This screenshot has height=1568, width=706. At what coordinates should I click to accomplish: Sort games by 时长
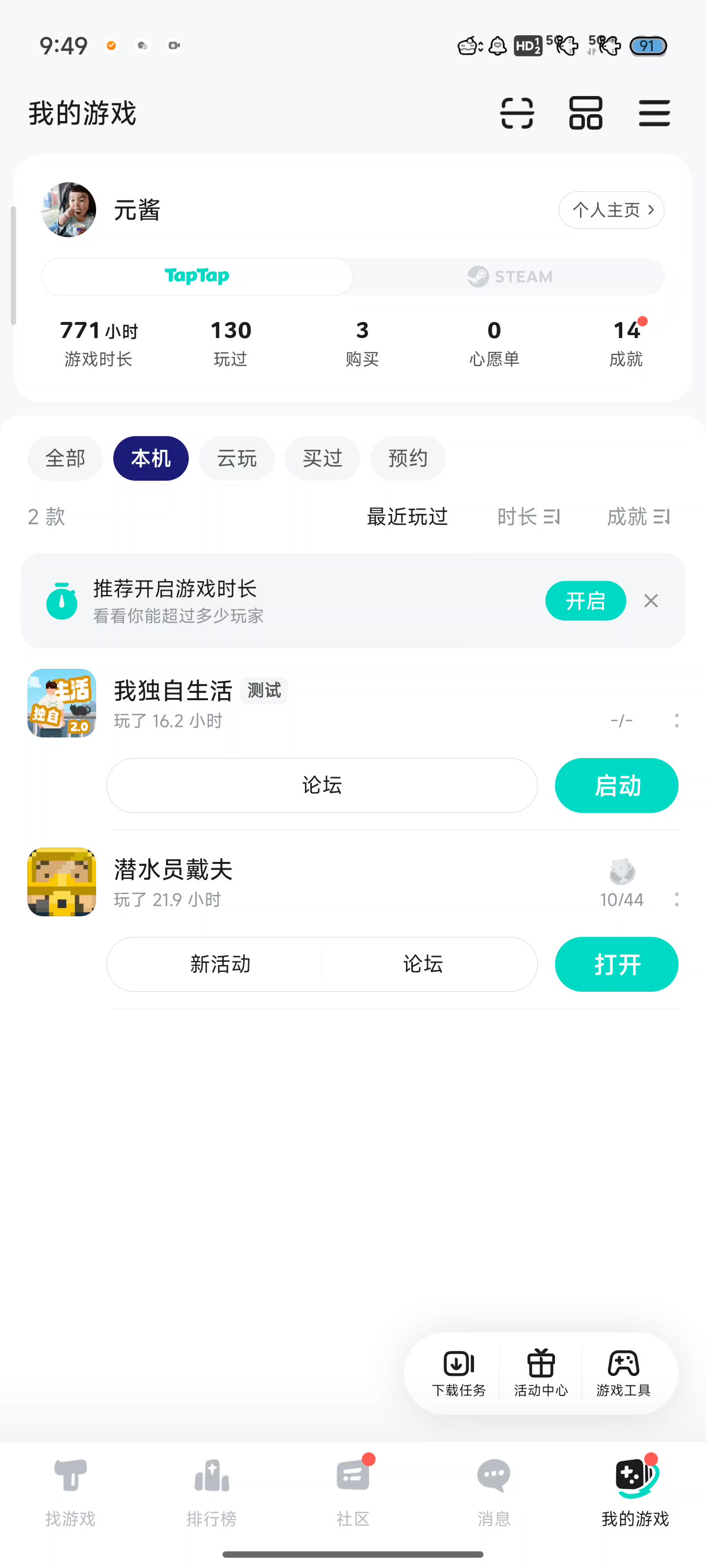click(x=528, y=517)
